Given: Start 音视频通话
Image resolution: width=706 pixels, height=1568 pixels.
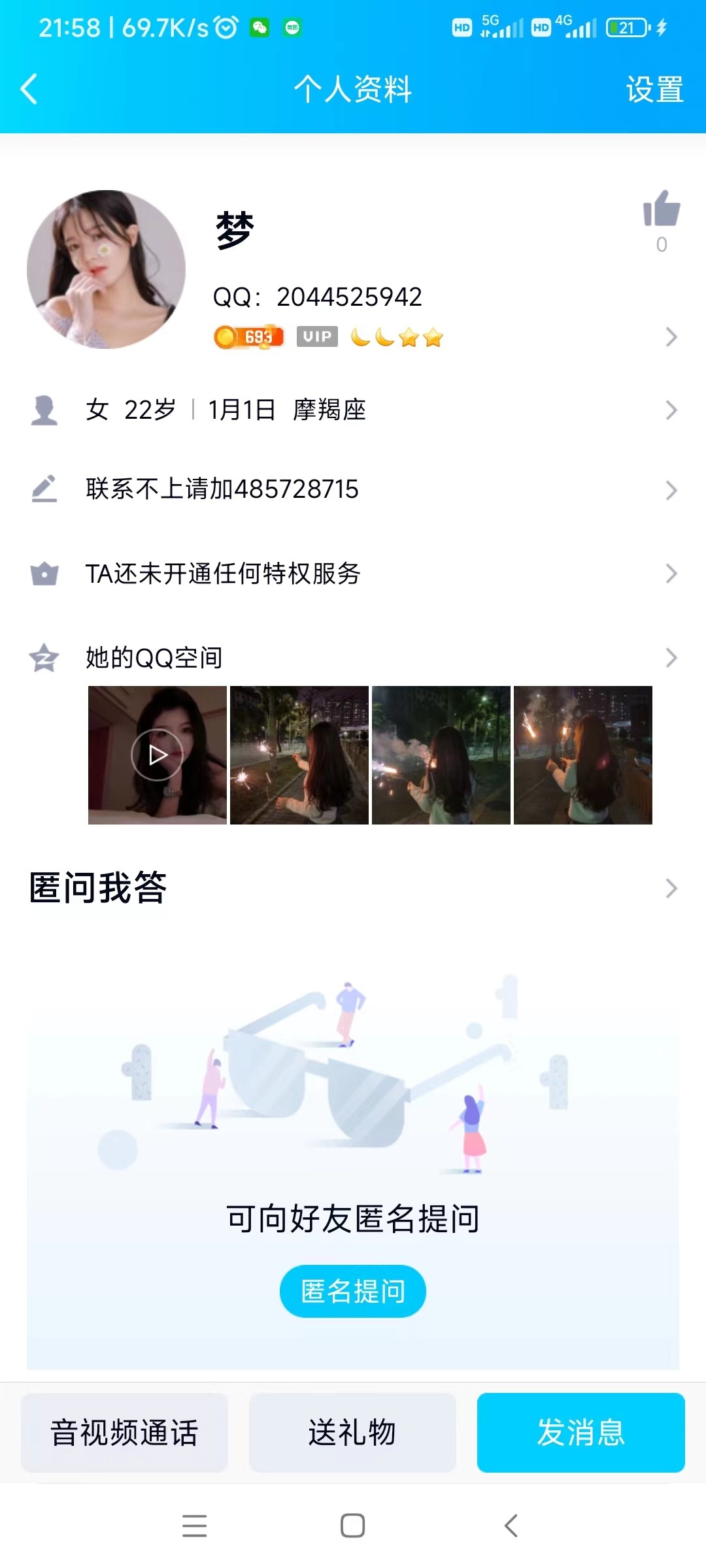Looking at the screenshot, I should coord(124,1432).
